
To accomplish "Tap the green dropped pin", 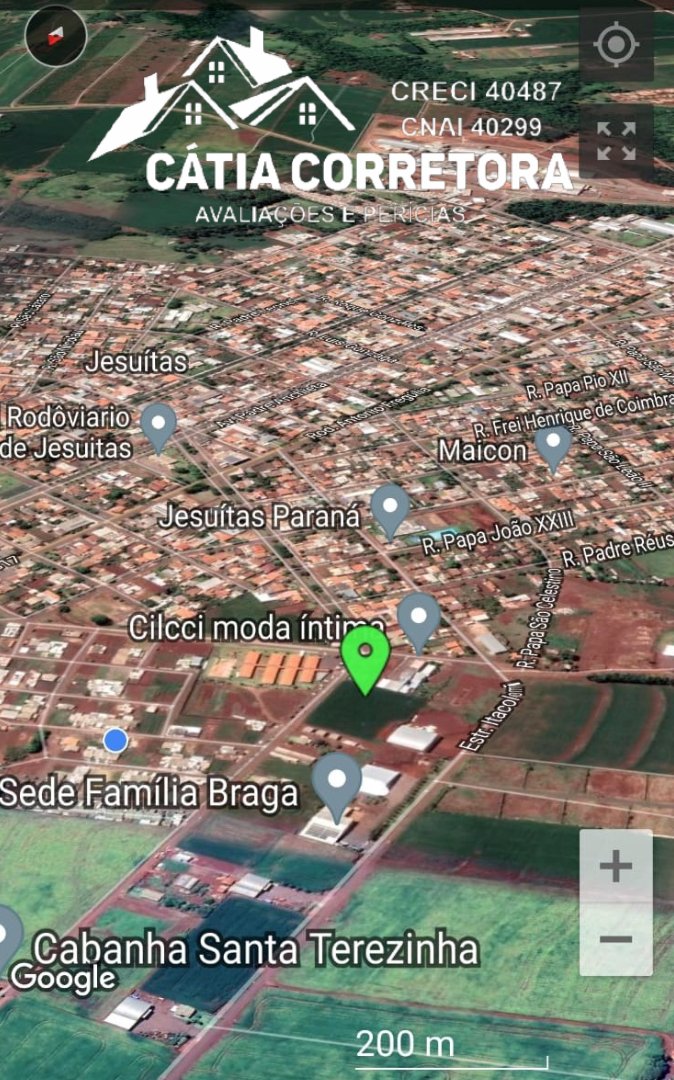I will coord(366,660).
